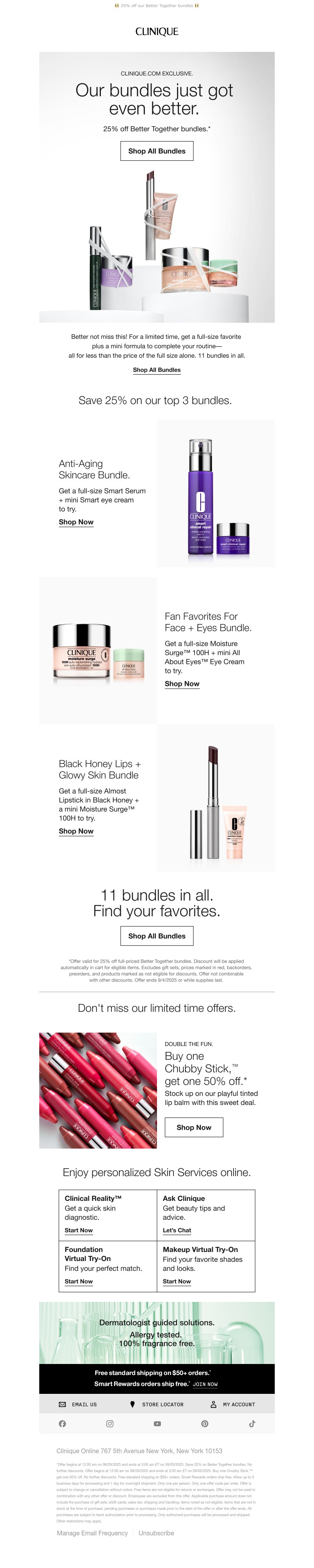
Task: Open the Email Us link
Action: pyautogui.click(x=78, y=1405)
